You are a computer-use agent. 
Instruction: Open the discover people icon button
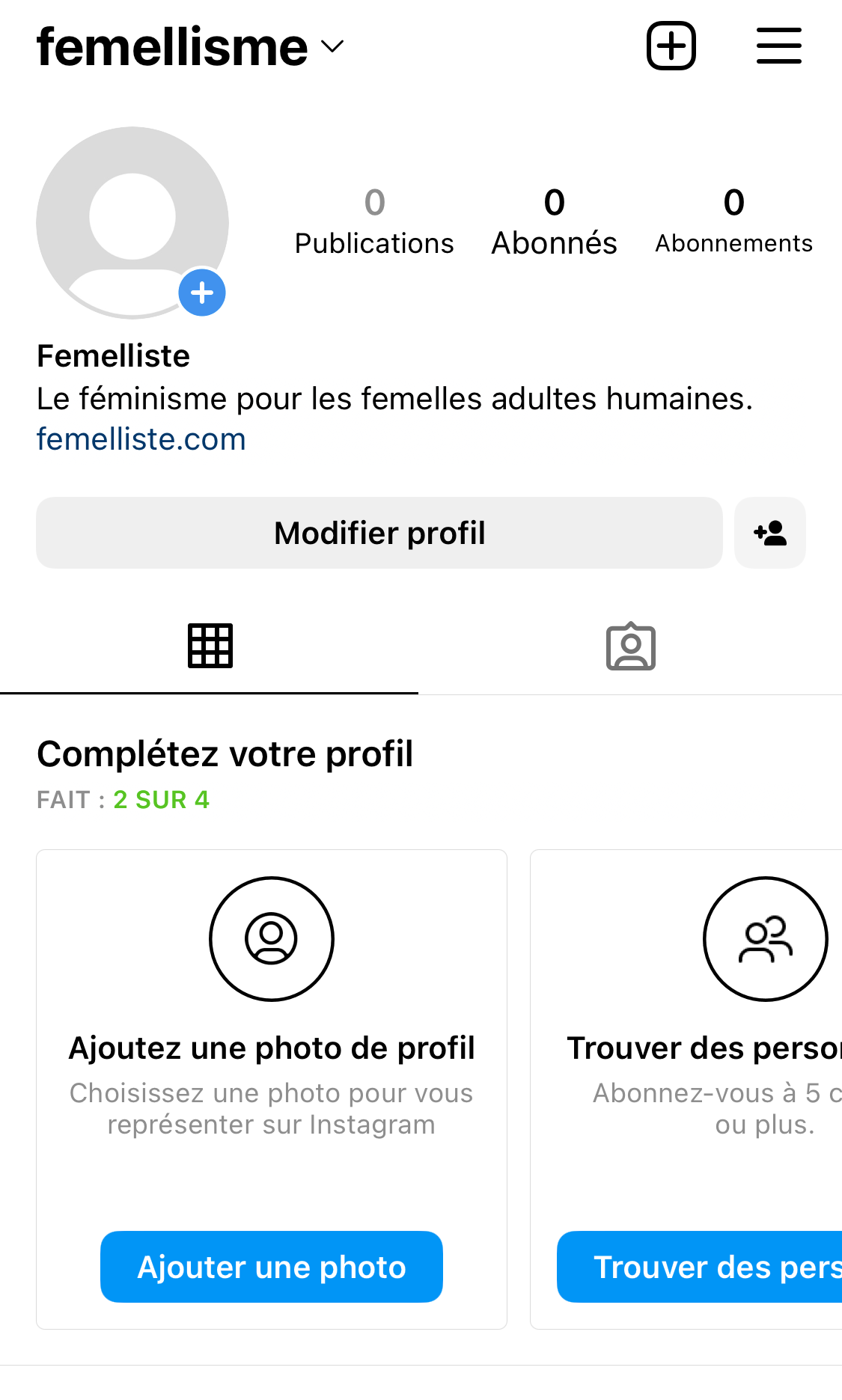point(770,533)
